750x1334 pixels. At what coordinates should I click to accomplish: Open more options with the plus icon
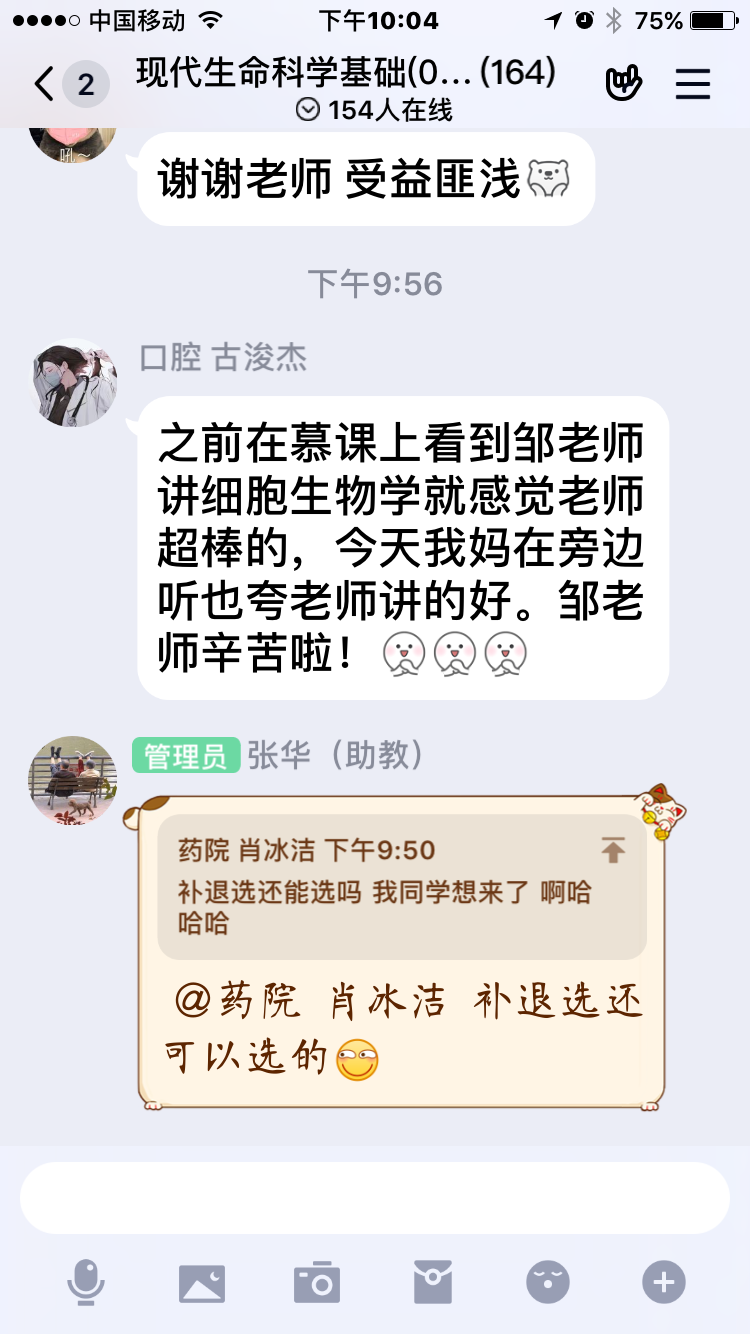coord(664,1282)
